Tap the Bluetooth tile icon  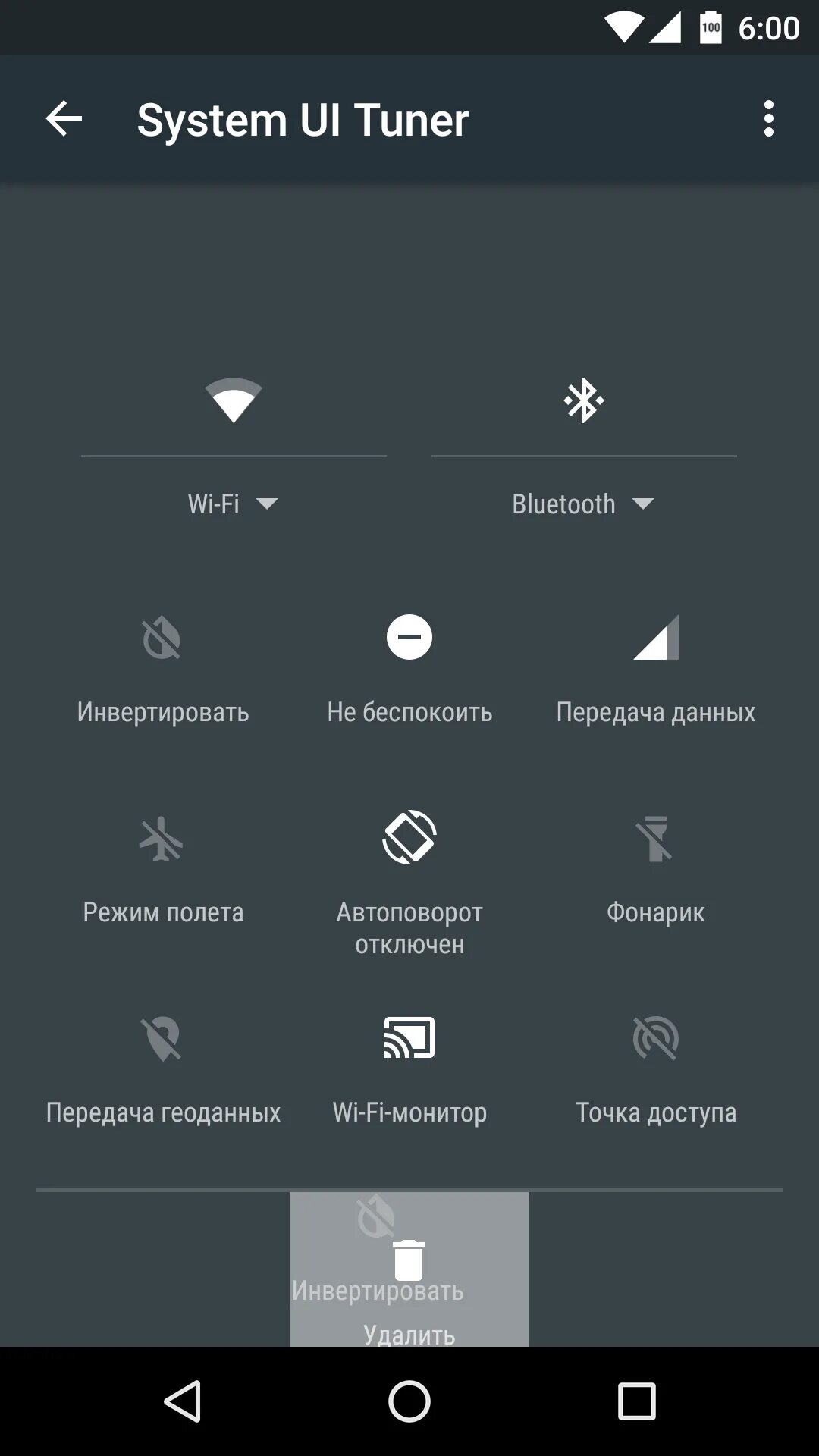click(x=583, y=400)
